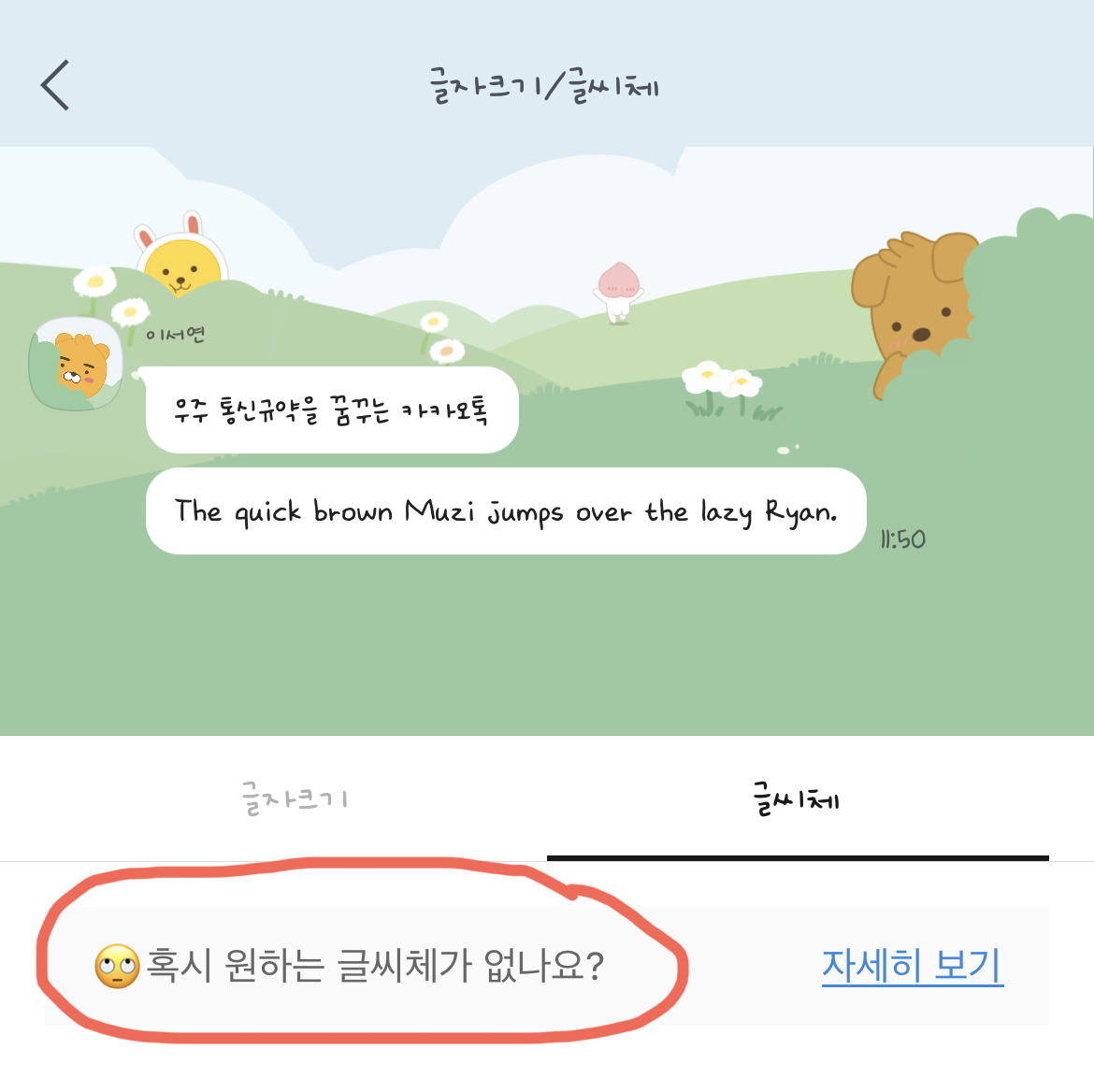
Task: Switch to the 글자크기 tab
Action: [295, 799]
